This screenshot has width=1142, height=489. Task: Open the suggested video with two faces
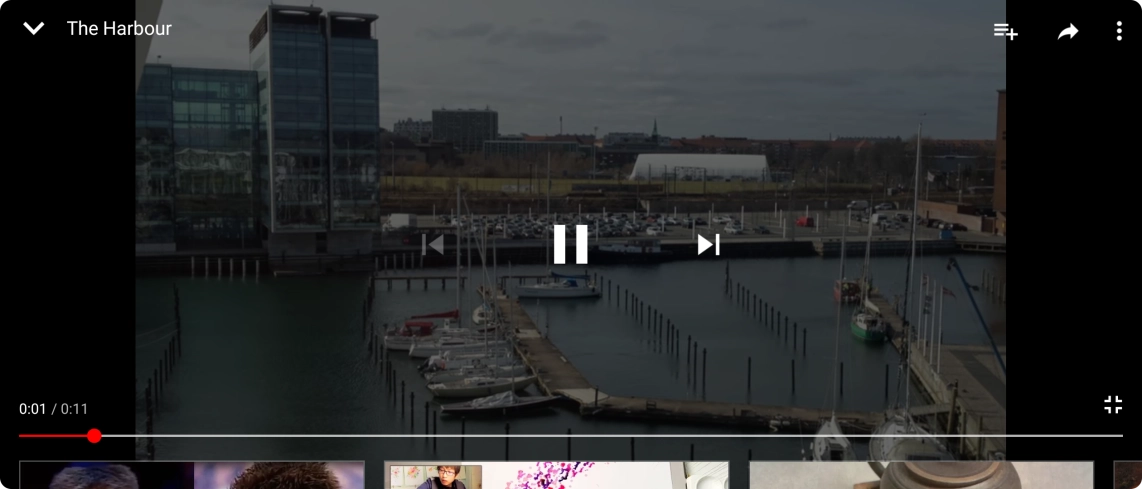point(192,475)
